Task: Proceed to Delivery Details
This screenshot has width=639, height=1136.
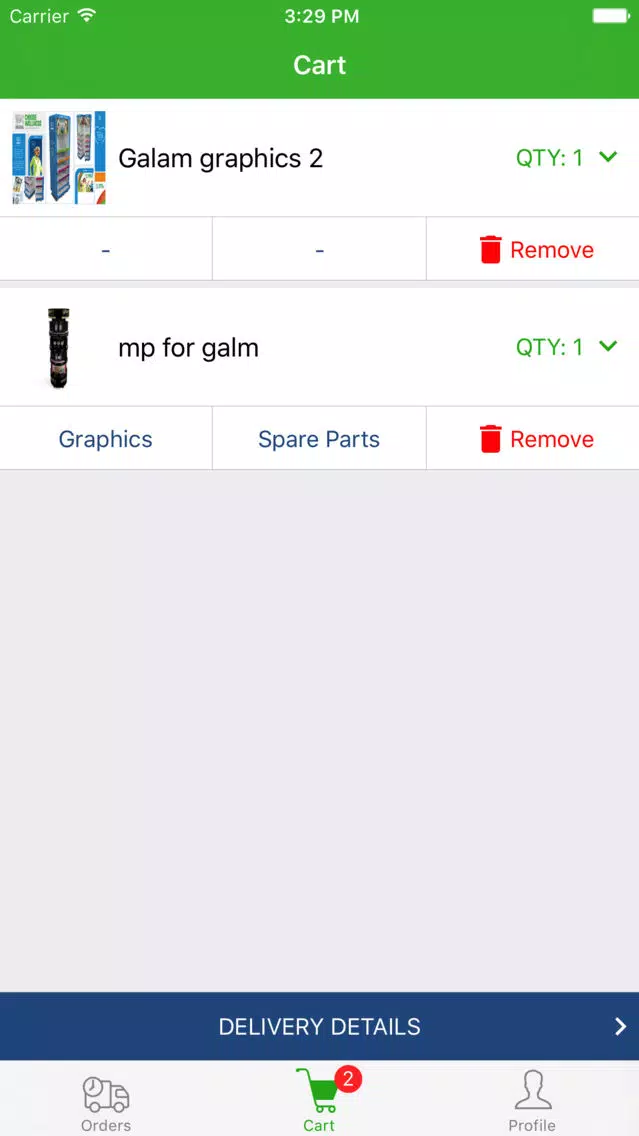Action: click(320, 1027)
